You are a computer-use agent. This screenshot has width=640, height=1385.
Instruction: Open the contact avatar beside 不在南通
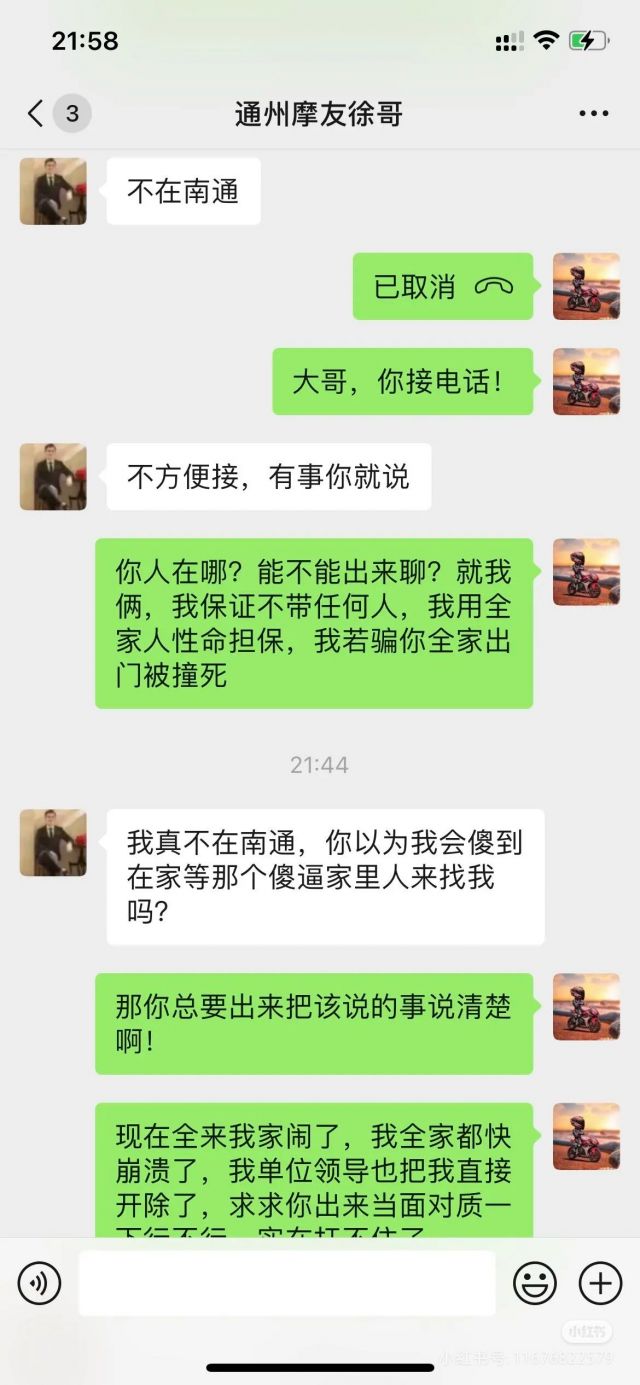click(x=53, y=191)
